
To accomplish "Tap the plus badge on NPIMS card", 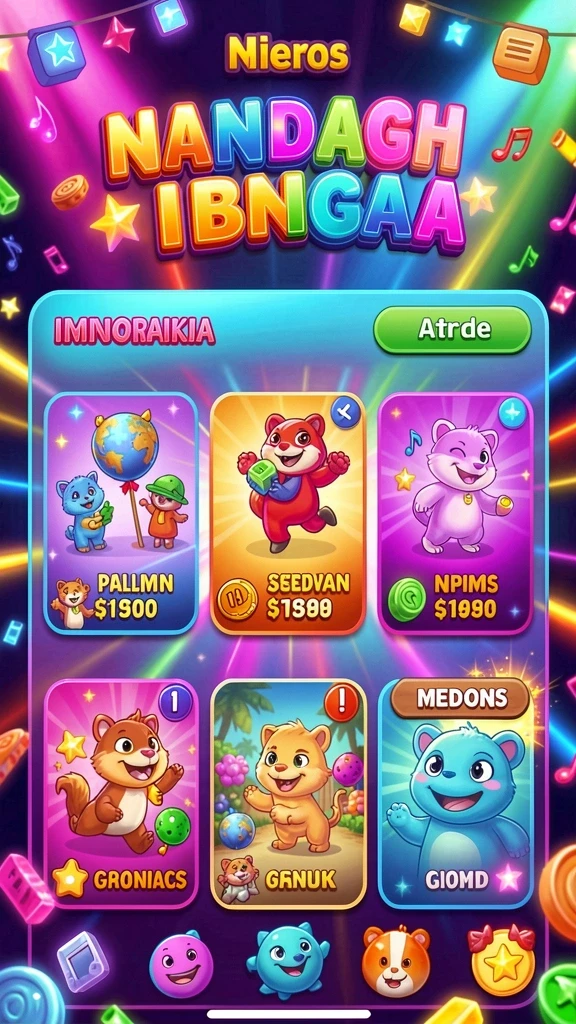I will (513, 413).
